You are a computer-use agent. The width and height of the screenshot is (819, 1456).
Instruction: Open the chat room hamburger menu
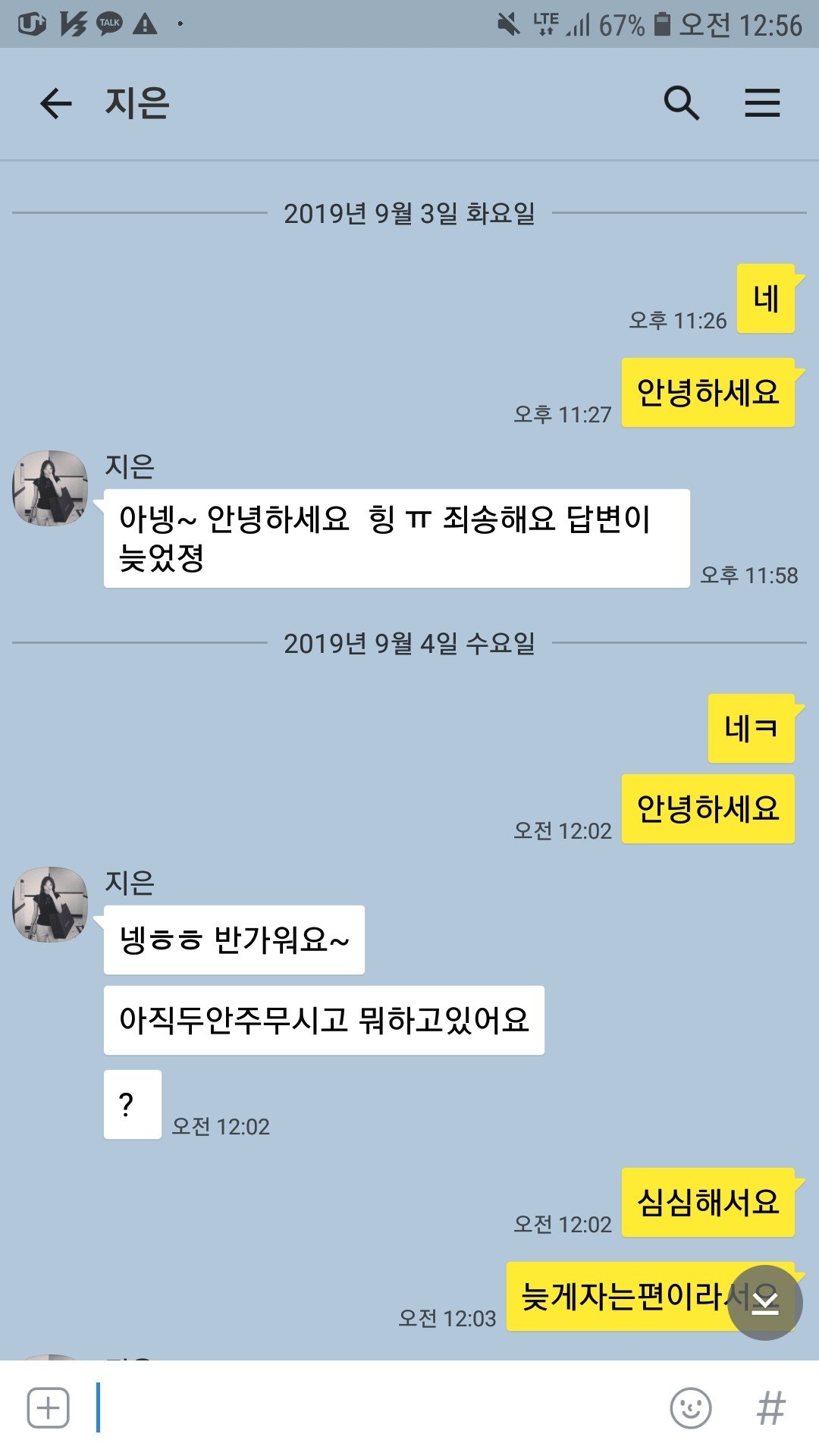[761, 103]
